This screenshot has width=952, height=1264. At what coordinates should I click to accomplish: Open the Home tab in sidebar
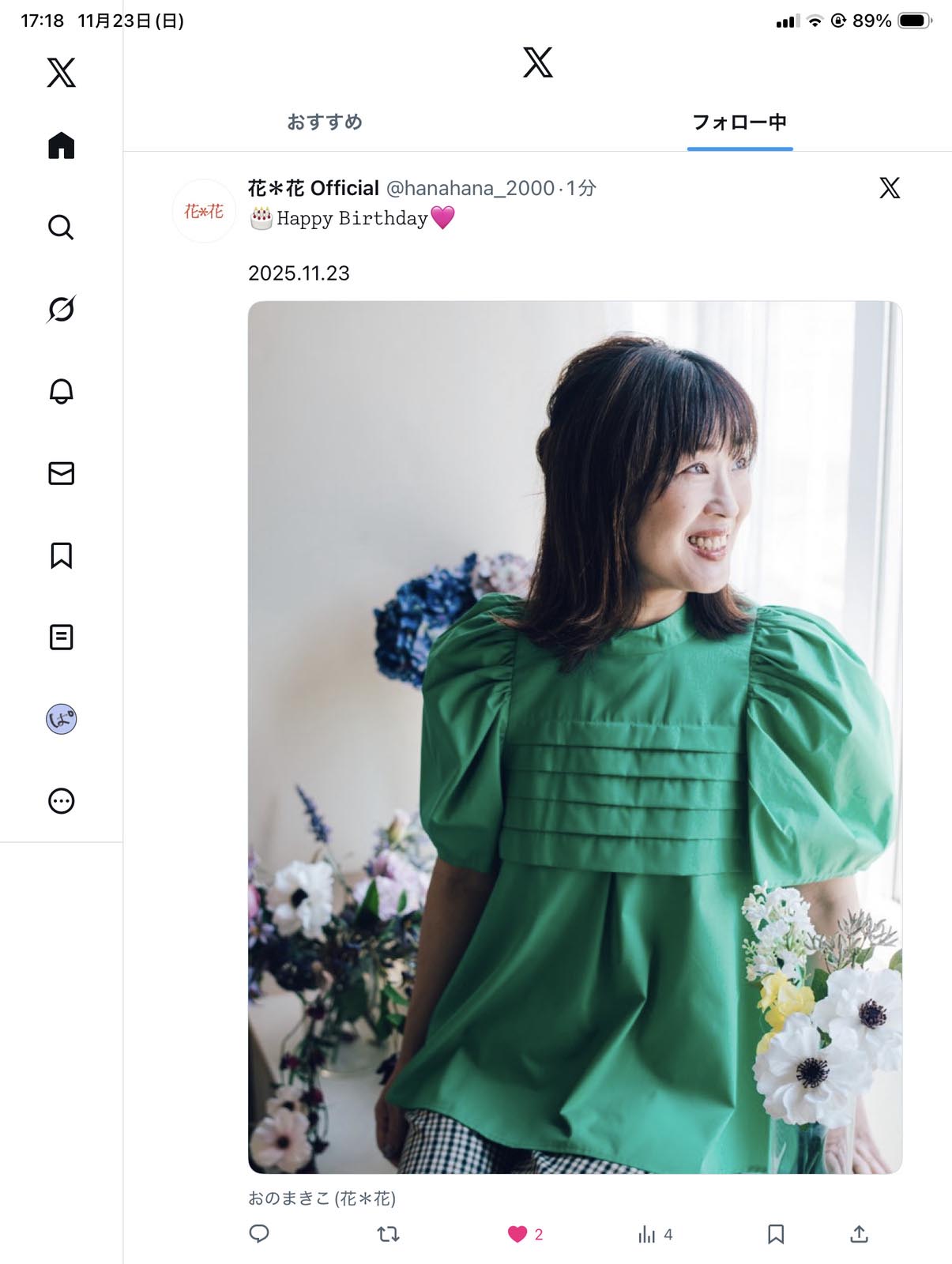pos(61,145)
